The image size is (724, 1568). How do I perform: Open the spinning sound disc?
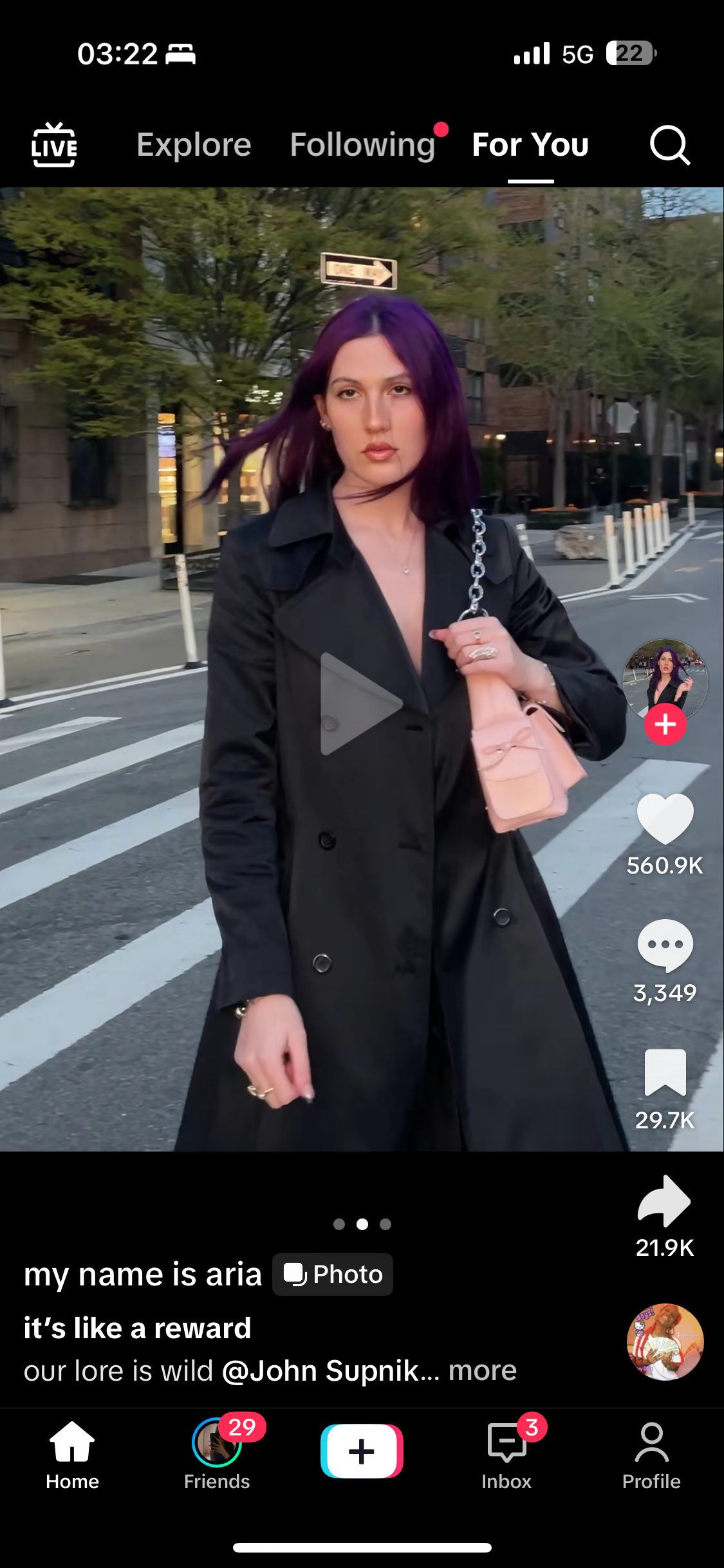pos(665,1342)
